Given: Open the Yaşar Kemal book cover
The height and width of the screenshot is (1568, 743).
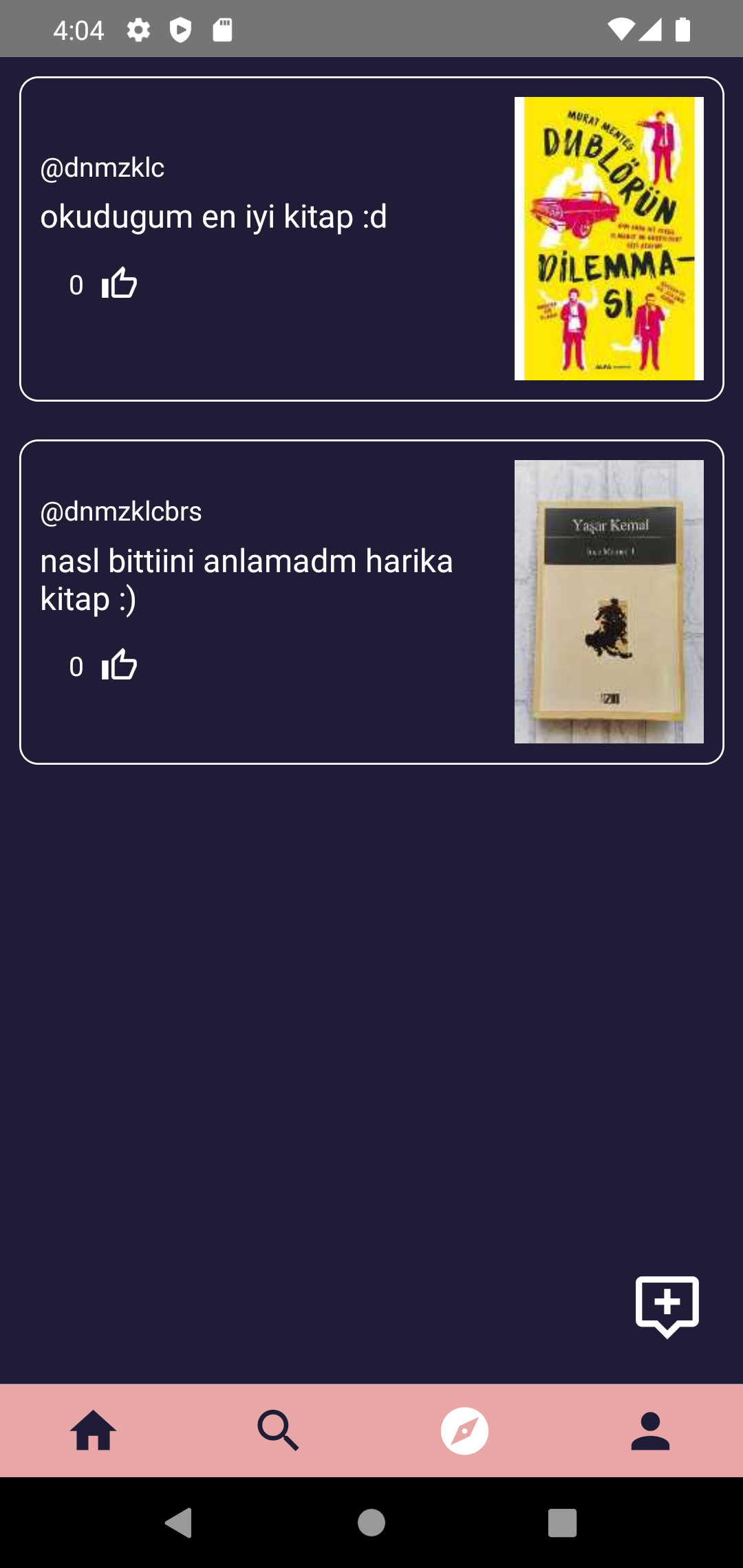Looking at the screenshot, I should pyautogui.click(x=609, y=602).
